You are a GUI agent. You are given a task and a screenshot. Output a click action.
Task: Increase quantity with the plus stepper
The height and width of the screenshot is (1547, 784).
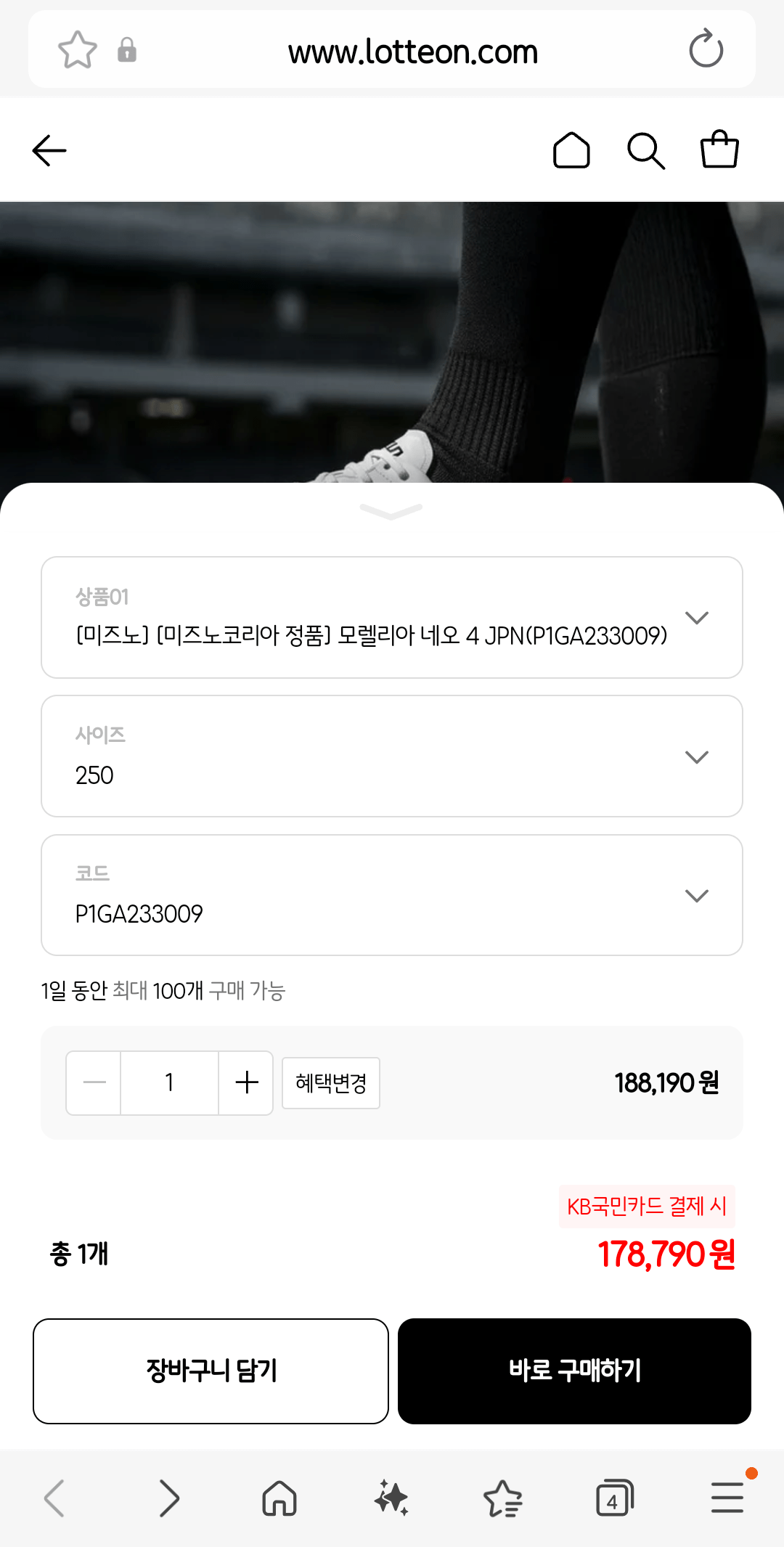click(x=246, y=1082)
